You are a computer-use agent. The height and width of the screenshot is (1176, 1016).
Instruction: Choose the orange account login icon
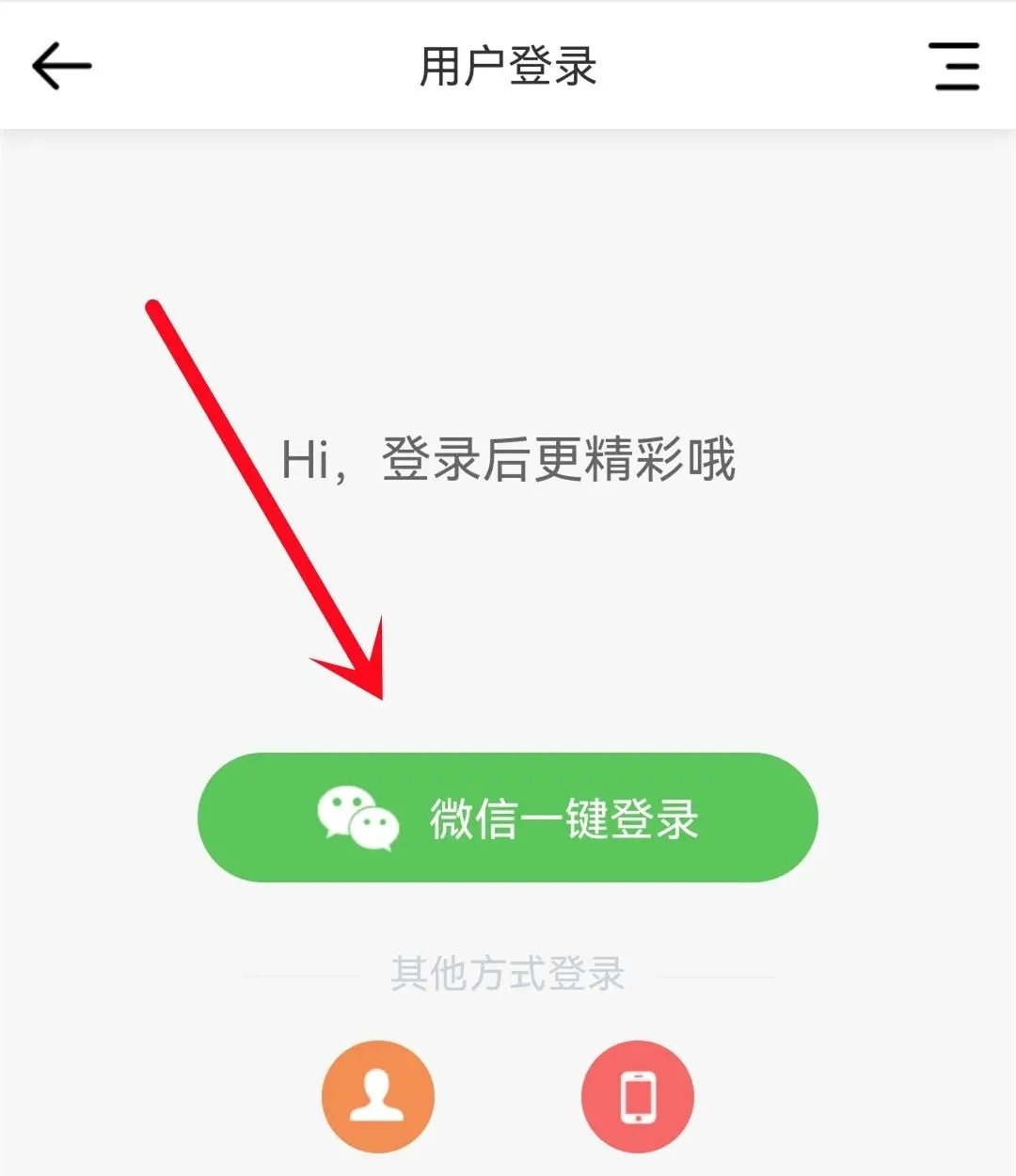click(x=378, y=1096)
